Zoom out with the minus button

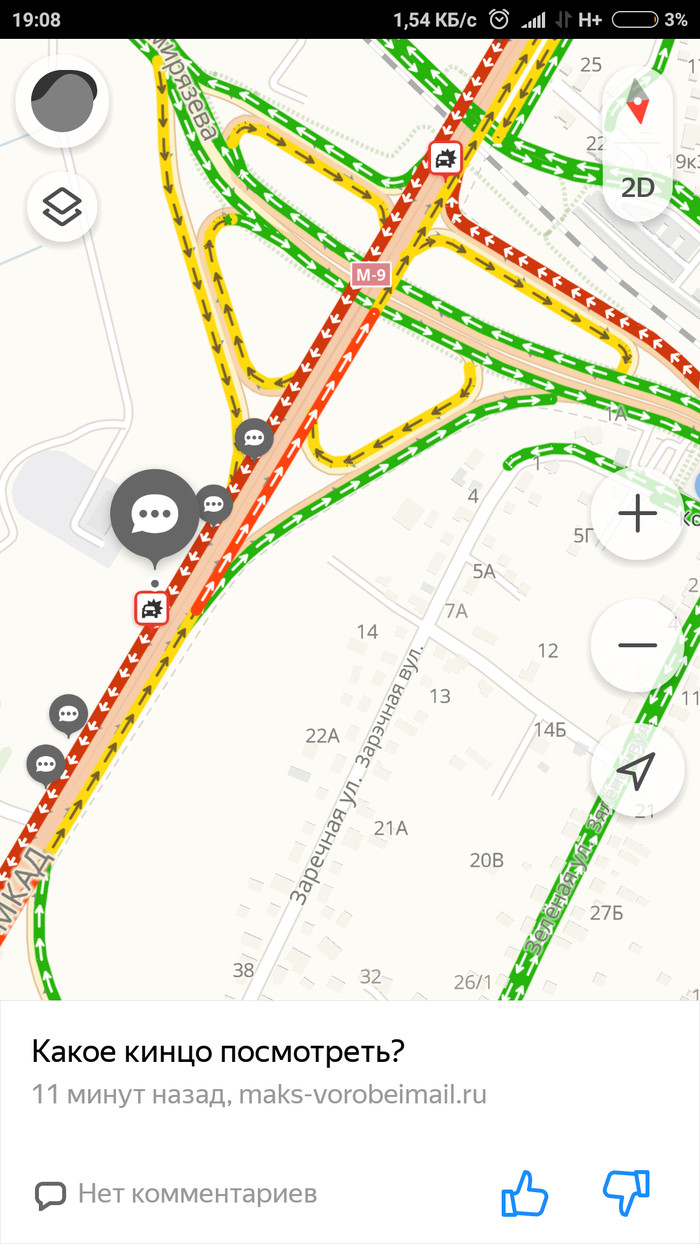click(637, 645)
